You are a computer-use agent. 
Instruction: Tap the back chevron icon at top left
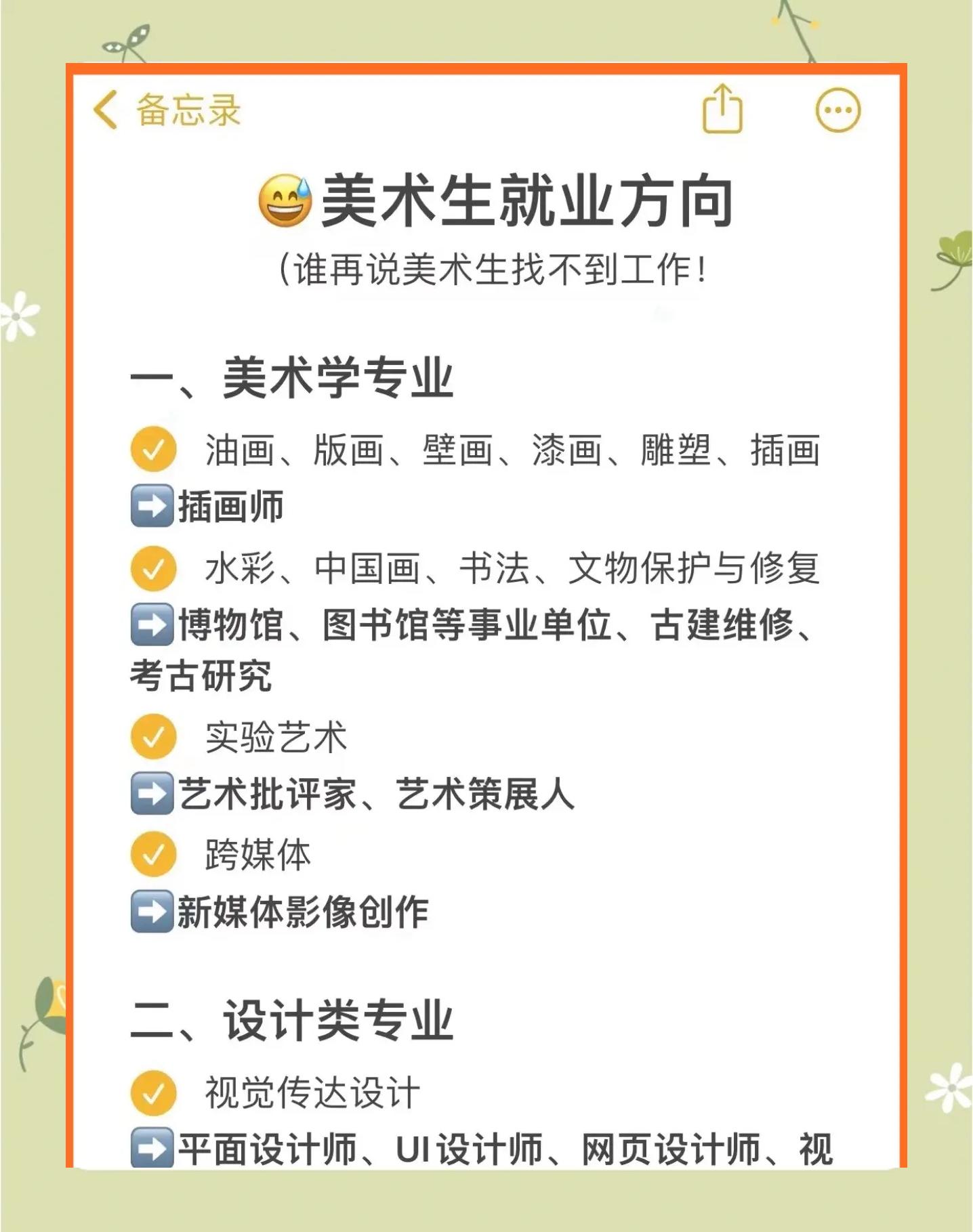[105, 110]
